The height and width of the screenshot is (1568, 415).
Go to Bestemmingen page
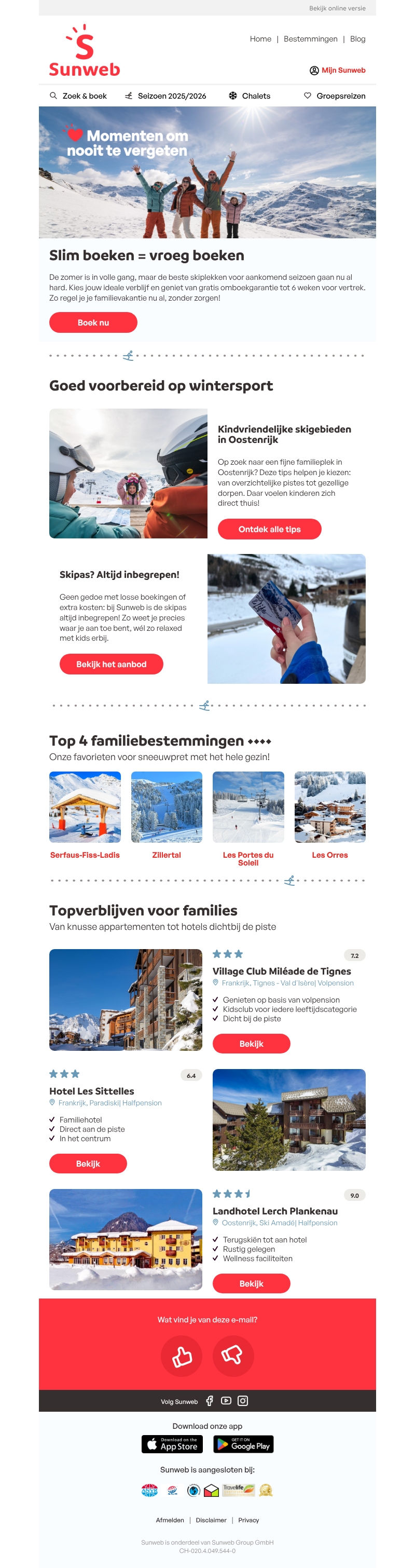310,39
